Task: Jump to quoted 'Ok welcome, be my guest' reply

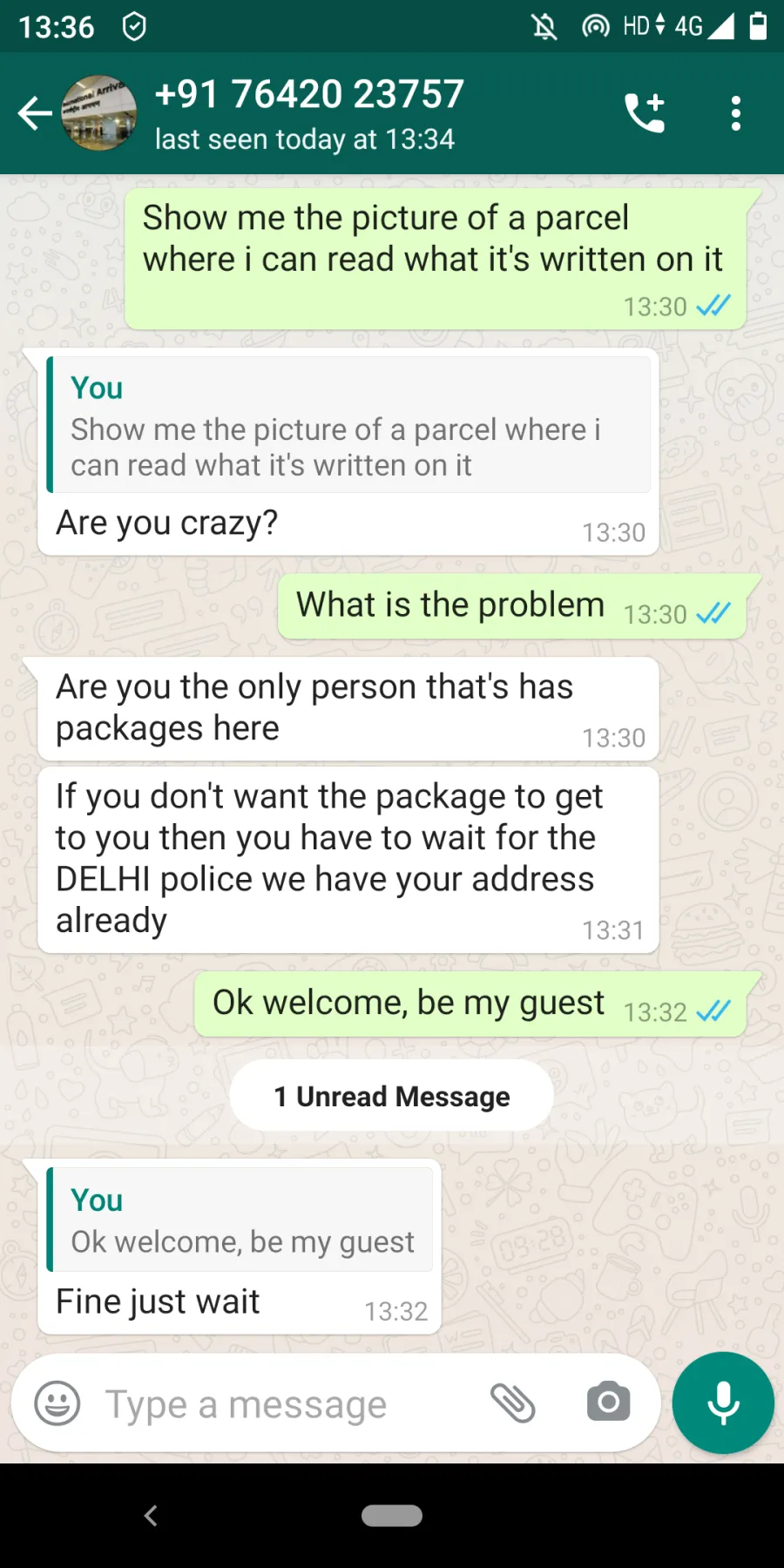Action: tap(240, 1220)
